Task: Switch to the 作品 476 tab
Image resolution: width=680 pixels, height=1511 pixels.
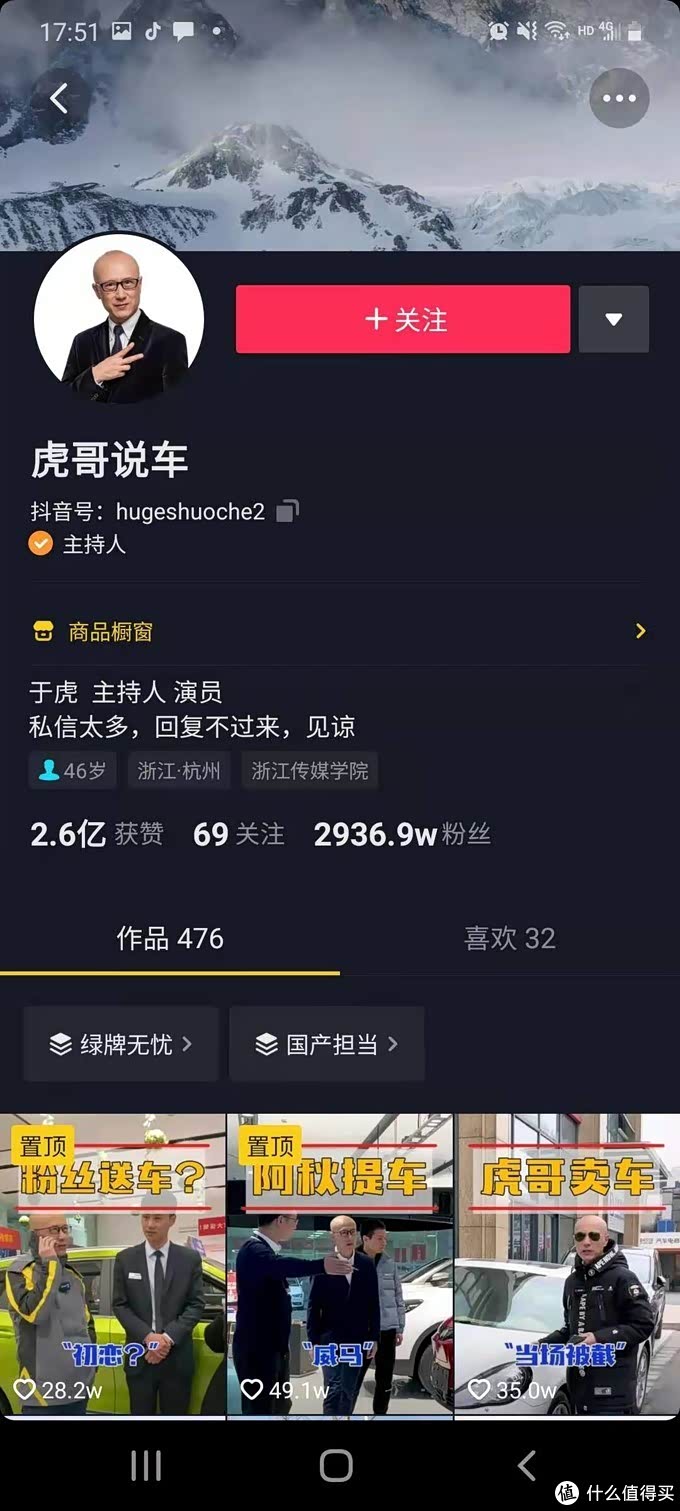Action: coord(170,938)
